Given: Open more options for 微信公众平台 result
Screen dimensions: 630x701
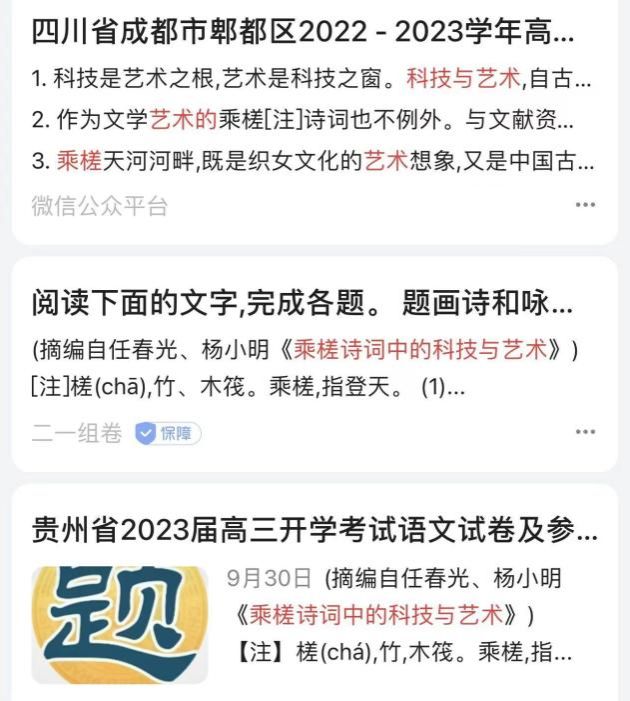Looking at the screenshot, I should click(585, 205).
